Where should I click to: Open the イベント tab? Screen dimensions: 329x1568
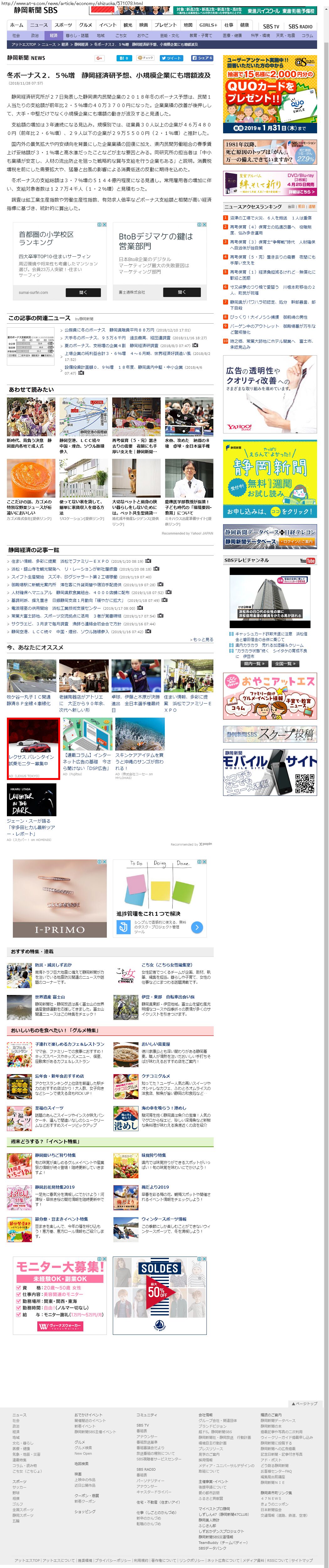click(x=108, y=25)
